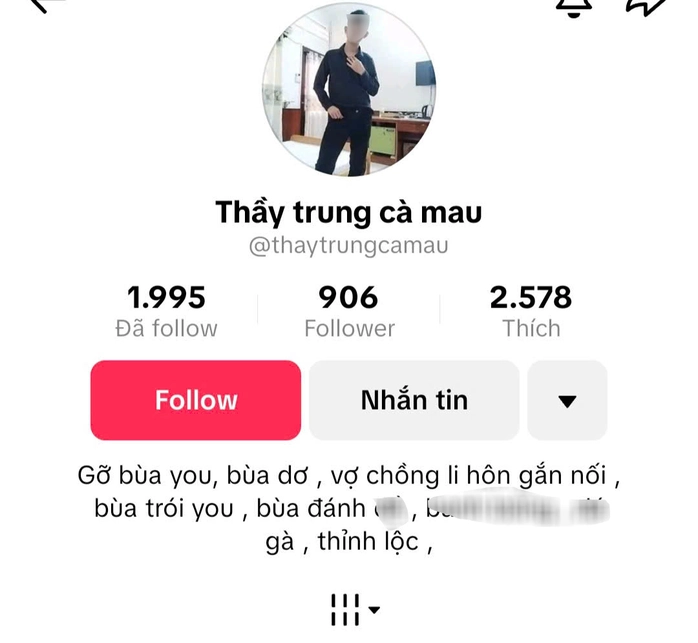The height and width of the screenshot is (643, 698).
Task: Open the 1.995 Đã follow list
Action: pyautogui.click(x=166, y=311)
